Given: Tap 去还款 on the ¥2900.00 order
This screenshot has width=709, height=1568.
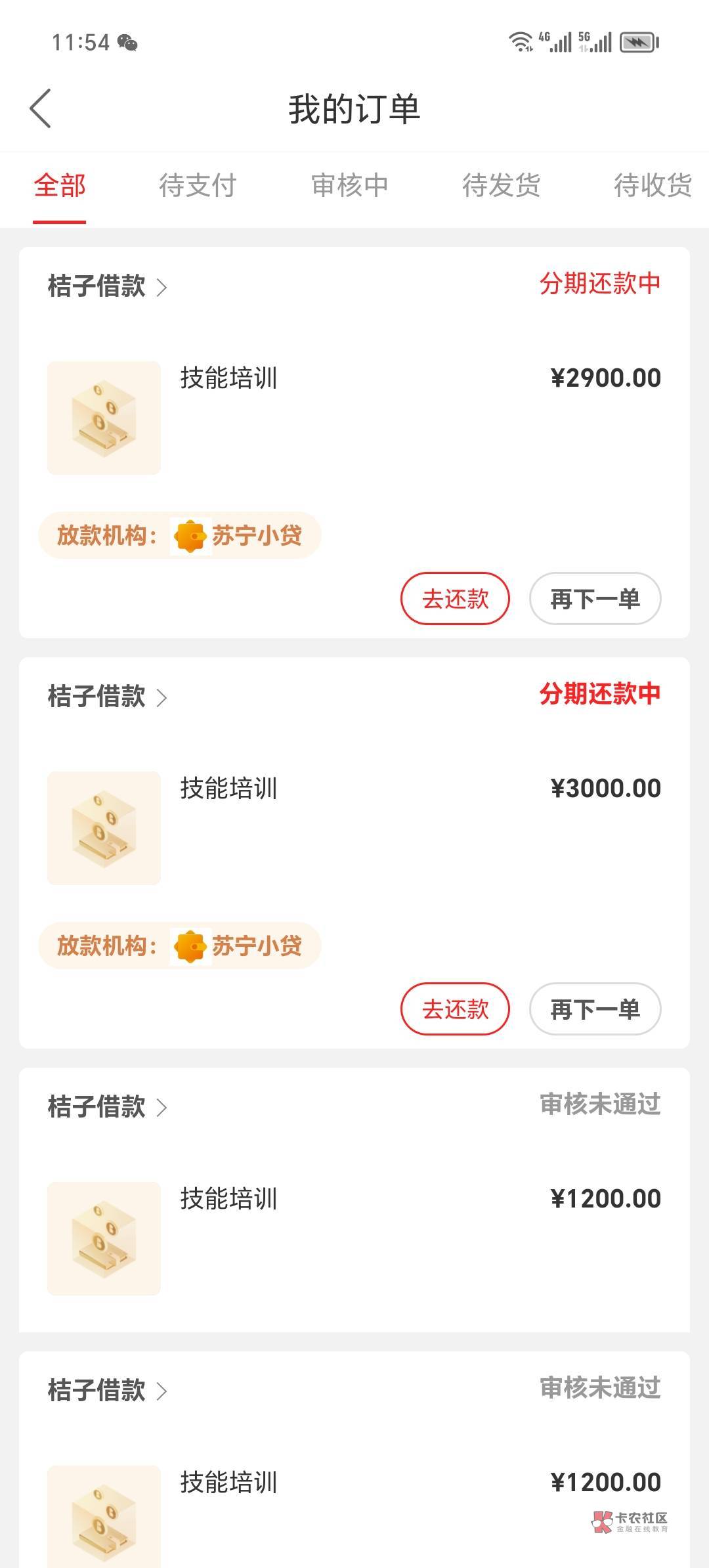Looking at the screenshot, I should 455,599.
